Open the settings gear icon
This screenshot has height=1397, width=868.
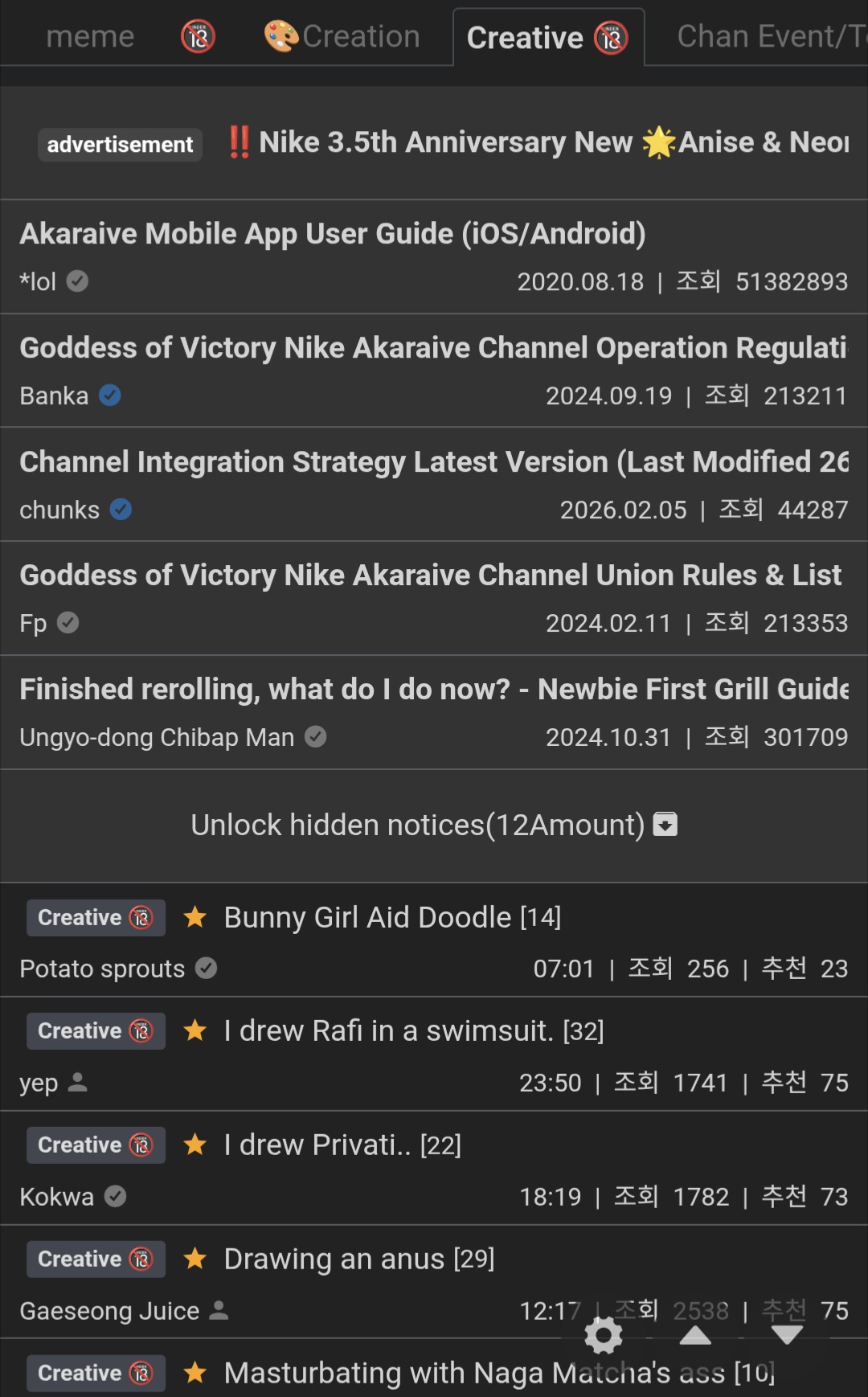click(x=604, y=1335)
